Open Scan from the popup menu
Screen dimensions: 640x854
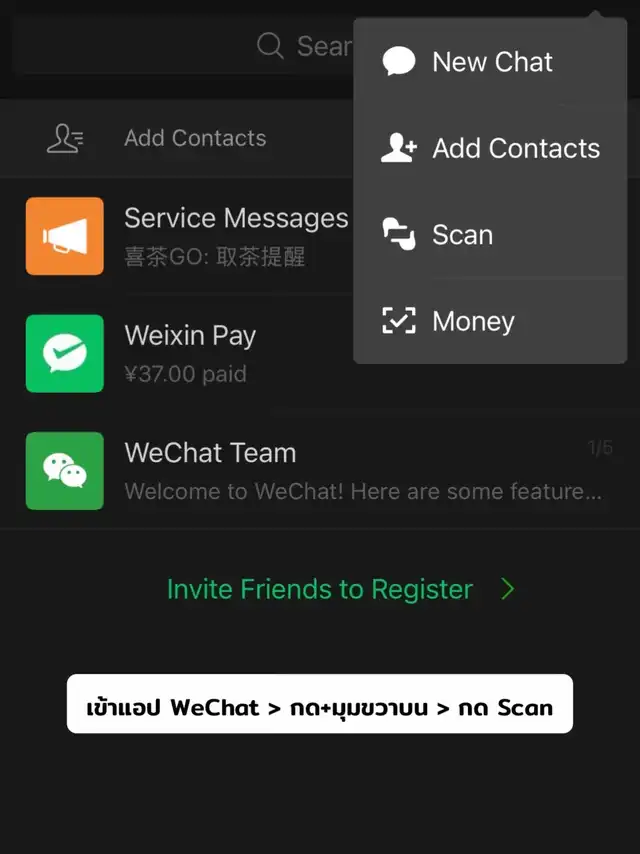pyautogui.click(x=490, y=235)
